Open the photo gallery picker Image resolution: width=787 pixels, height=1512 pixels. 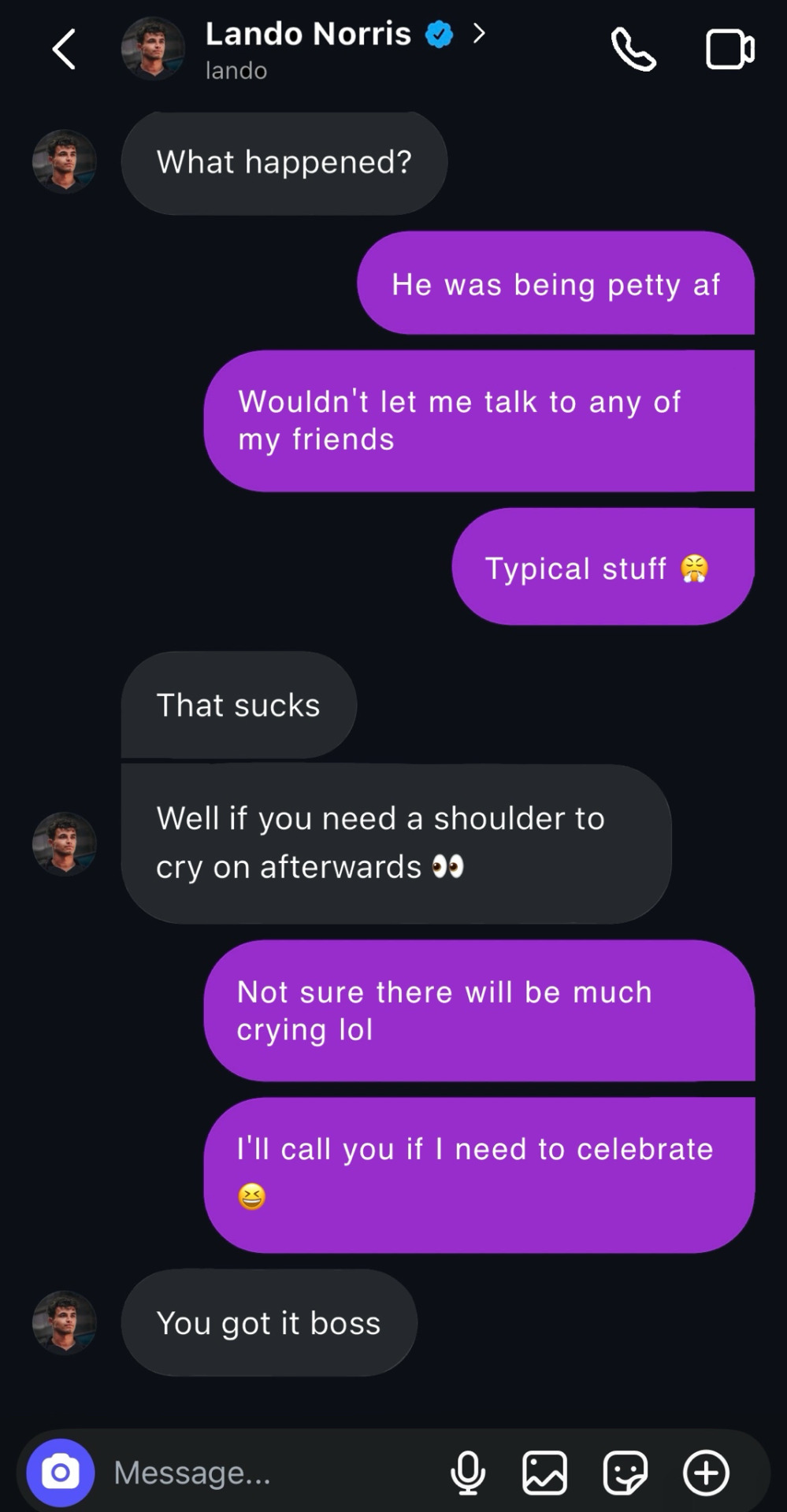point(544,1472)
